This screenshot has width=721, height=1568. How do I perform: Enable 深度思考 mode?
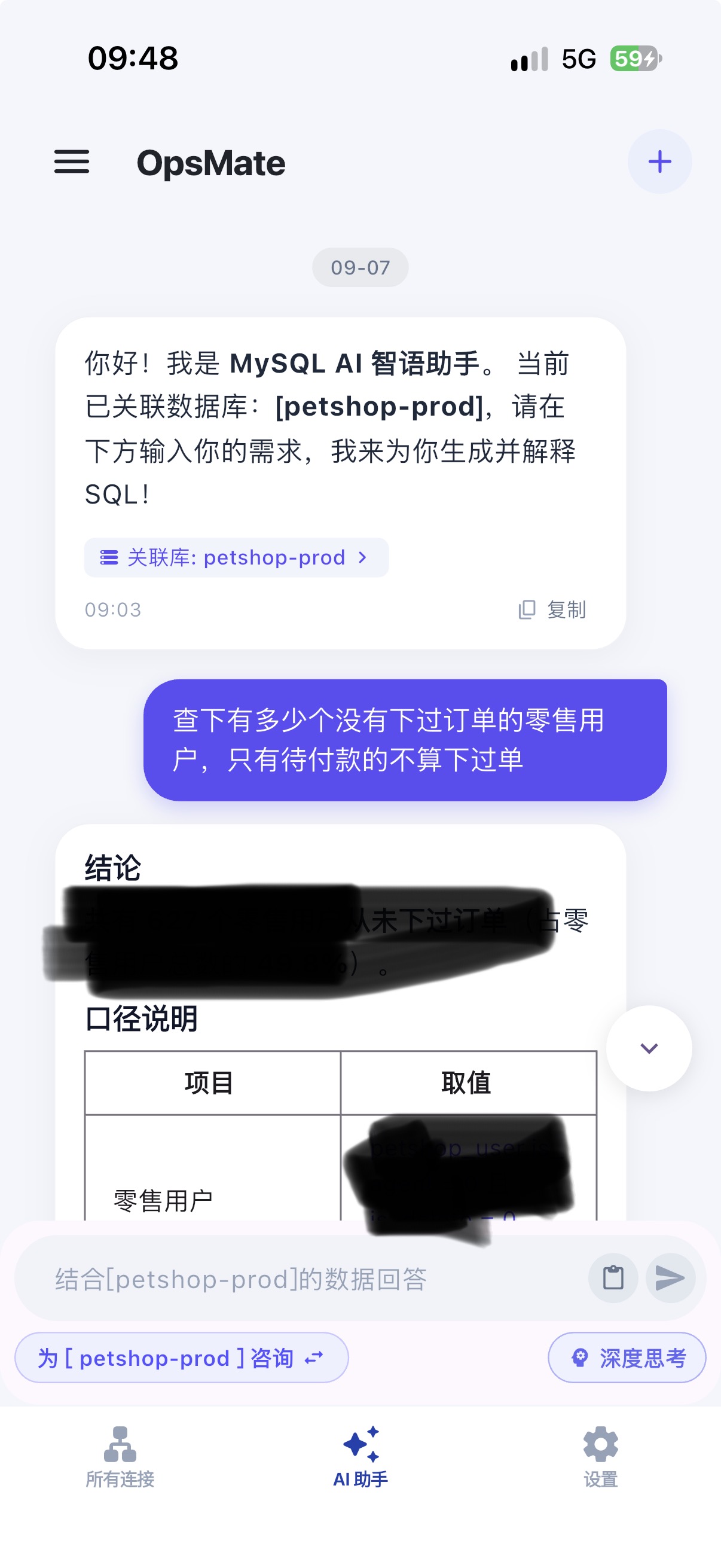pyautogui.click(x=627, y=1358)
